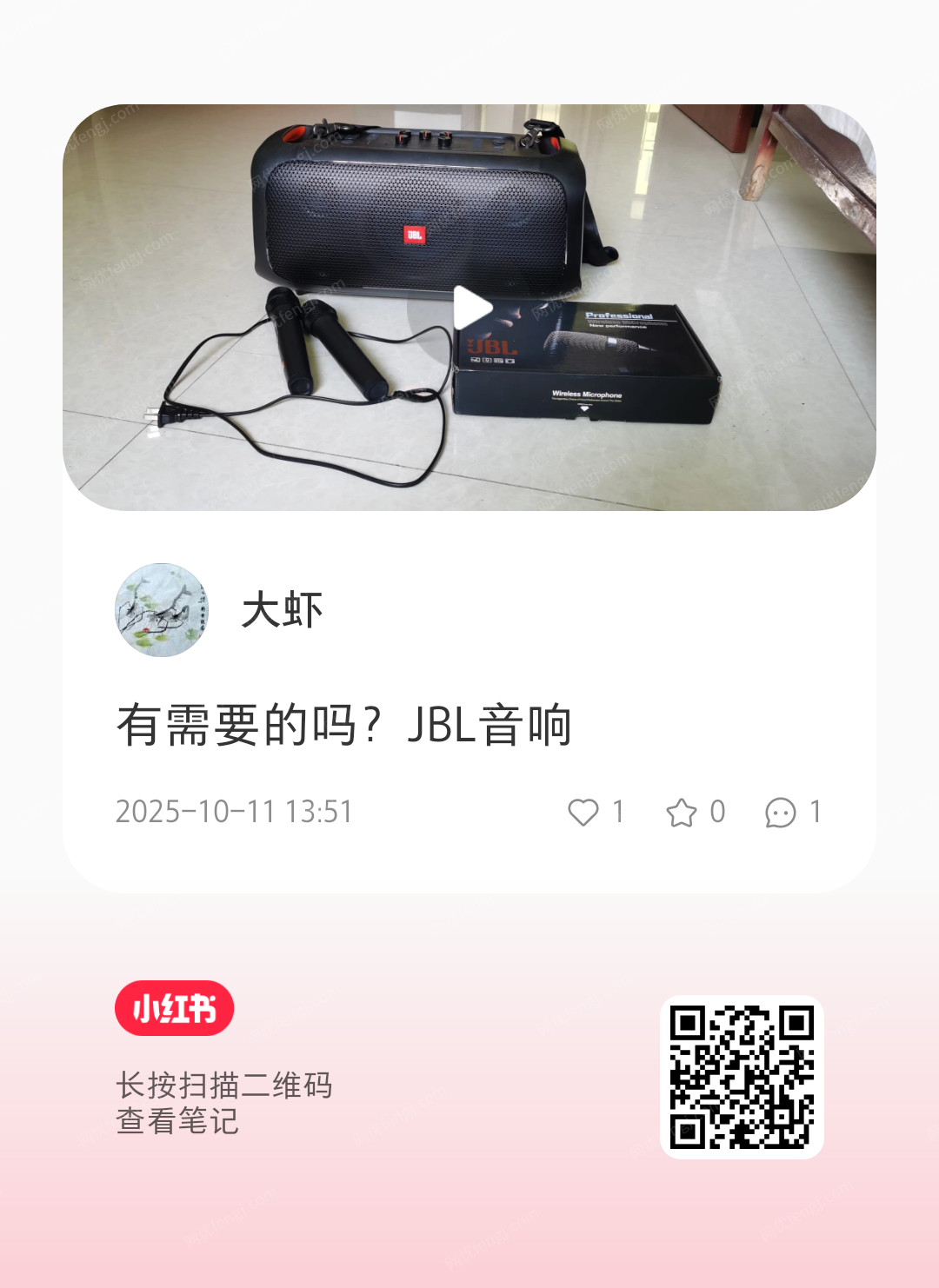The image size is (939, 1288).
Task: Click the 大虾 profile avatar
Action: tap(162, 608)
